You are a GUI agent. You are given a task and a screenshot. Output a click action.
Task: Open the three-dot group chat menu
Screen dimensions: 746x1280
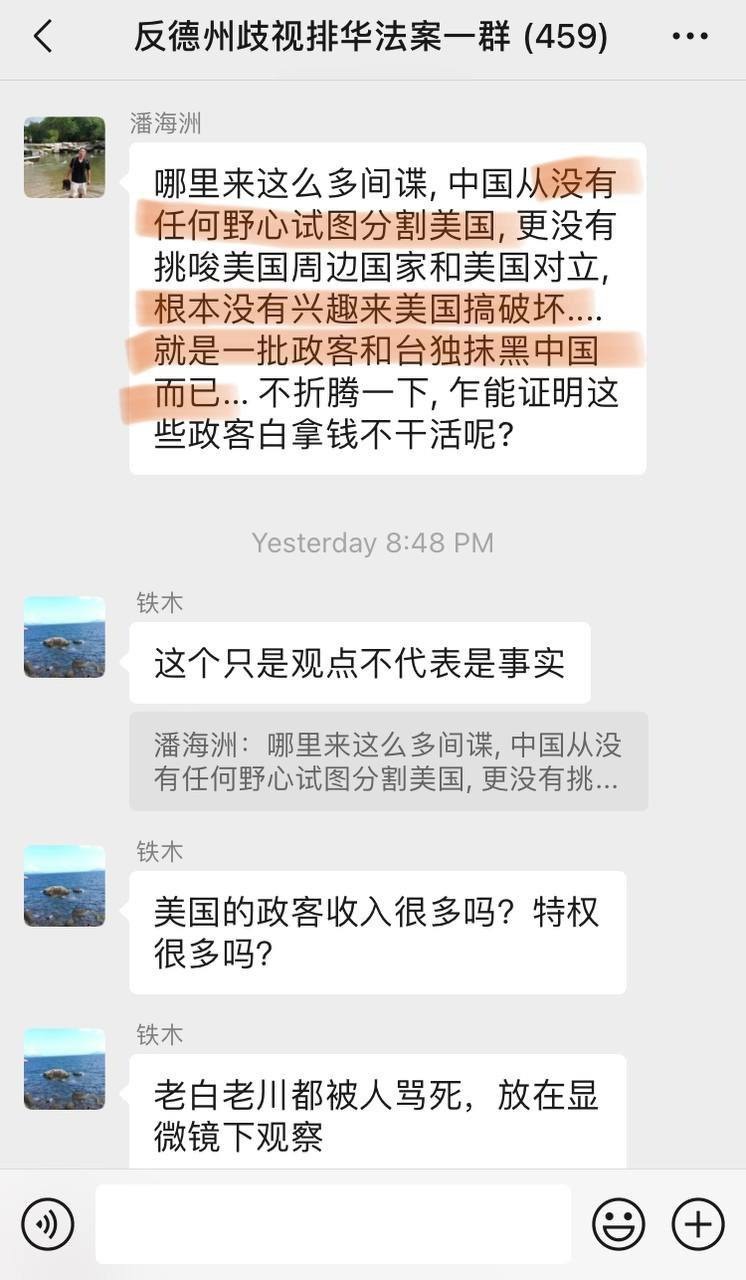(x=690, y=38)
